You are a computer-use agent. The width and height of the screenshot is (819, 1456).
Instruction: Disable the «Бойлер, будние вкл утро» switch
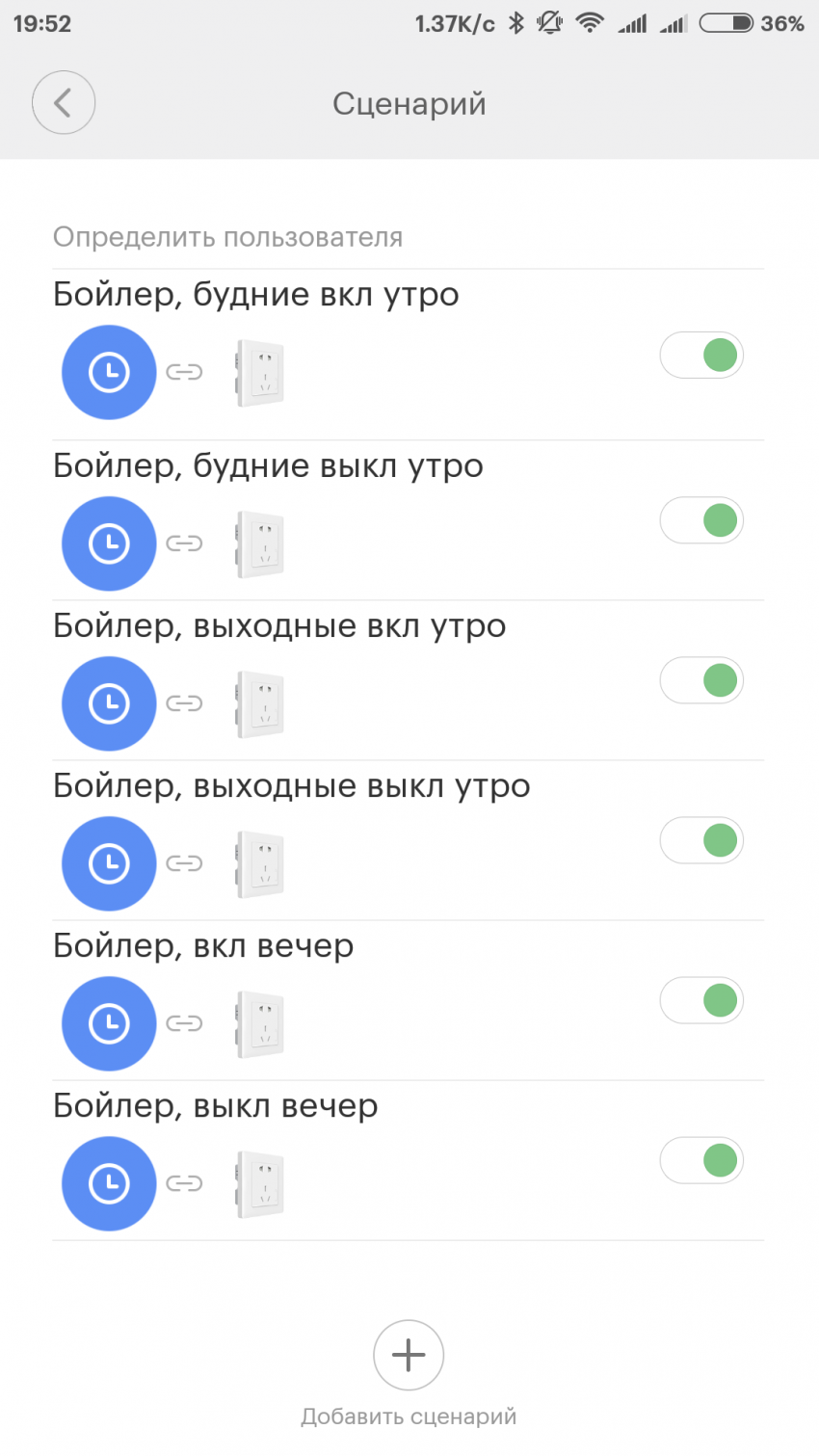click(x=701, y=355)
